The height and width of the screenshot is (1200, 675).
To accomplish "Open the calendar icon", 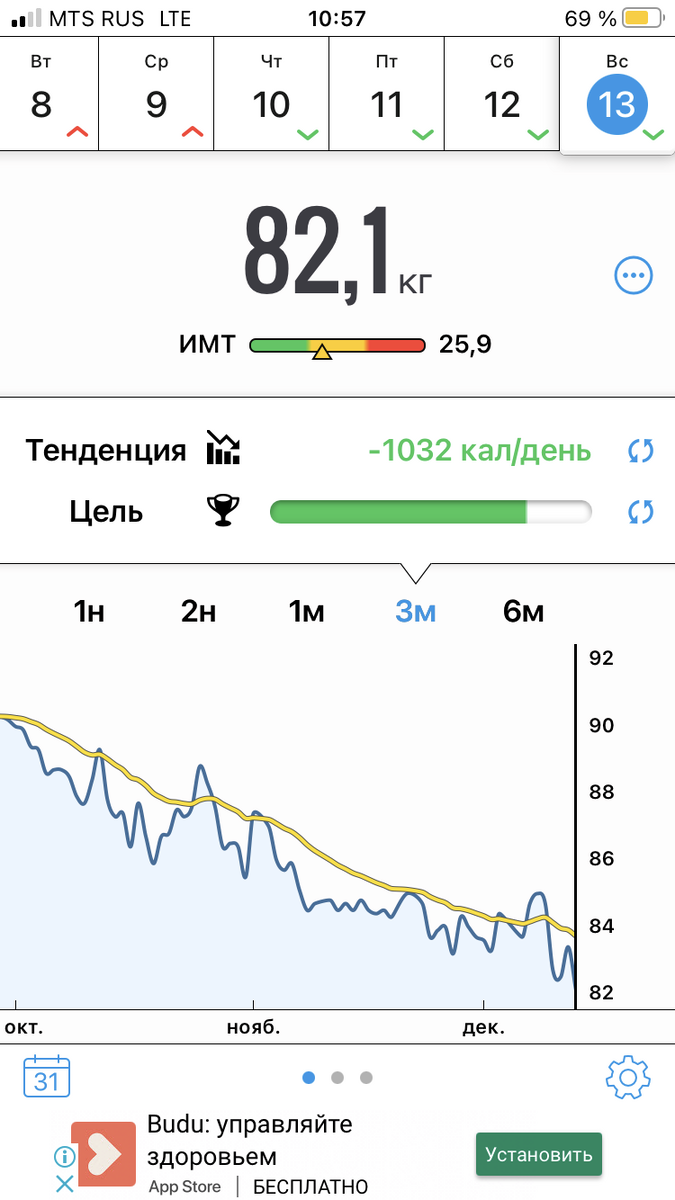I will pyautogui.click(x=46, y=1077).
